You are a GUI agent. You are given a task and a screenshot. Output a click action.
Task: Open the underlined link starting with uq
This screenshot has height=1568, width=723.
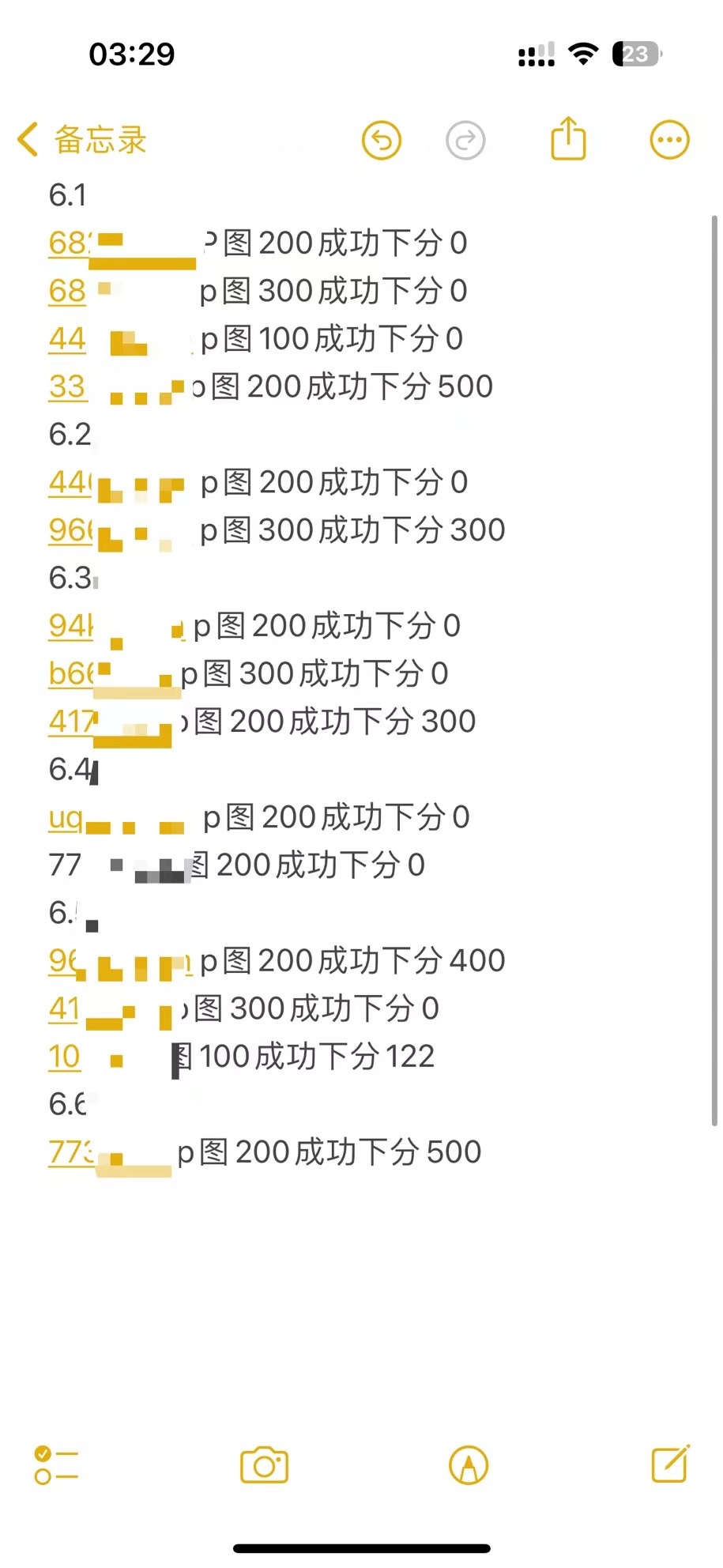point(65,818)
